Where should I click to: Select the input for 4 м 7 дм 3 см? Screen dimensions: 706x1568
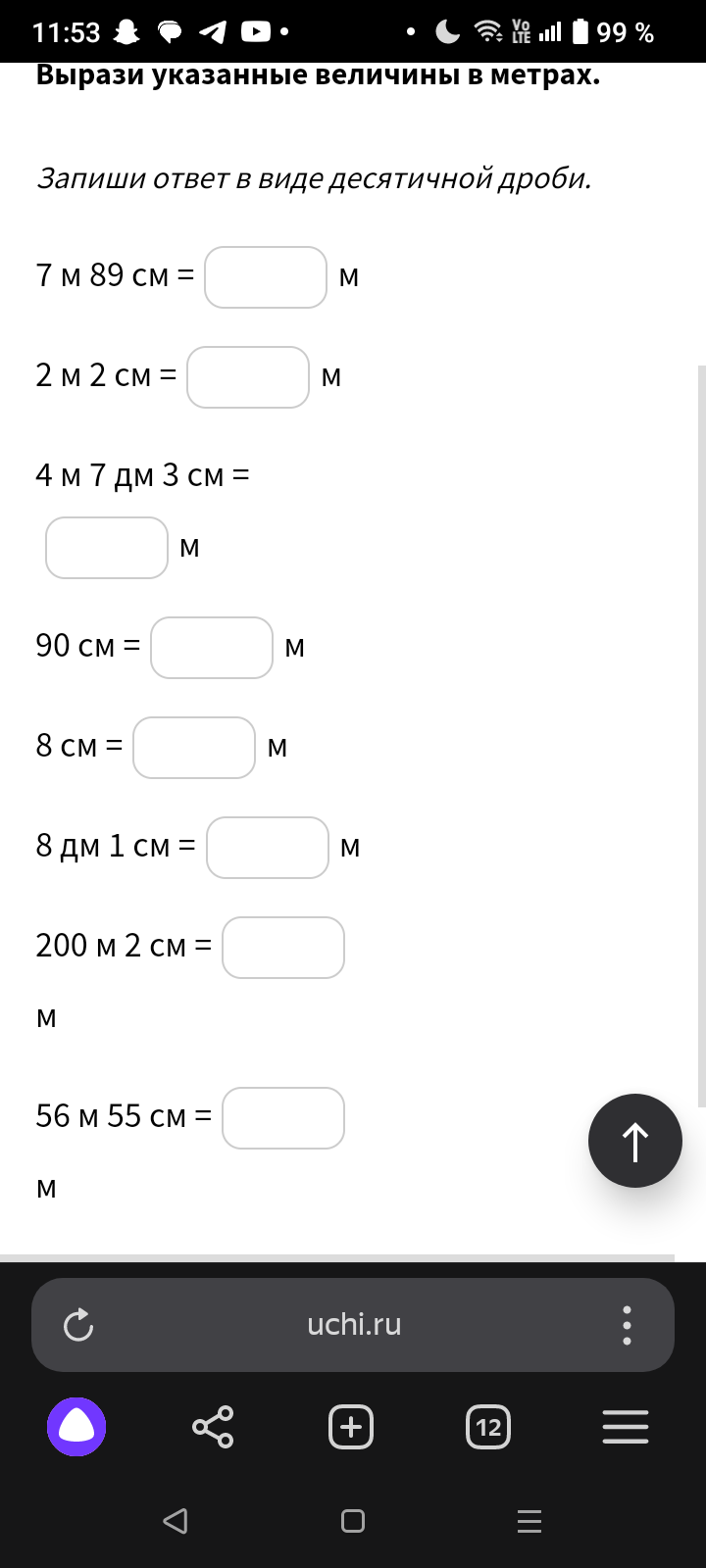pyautogui.click(x=107, y=548)
